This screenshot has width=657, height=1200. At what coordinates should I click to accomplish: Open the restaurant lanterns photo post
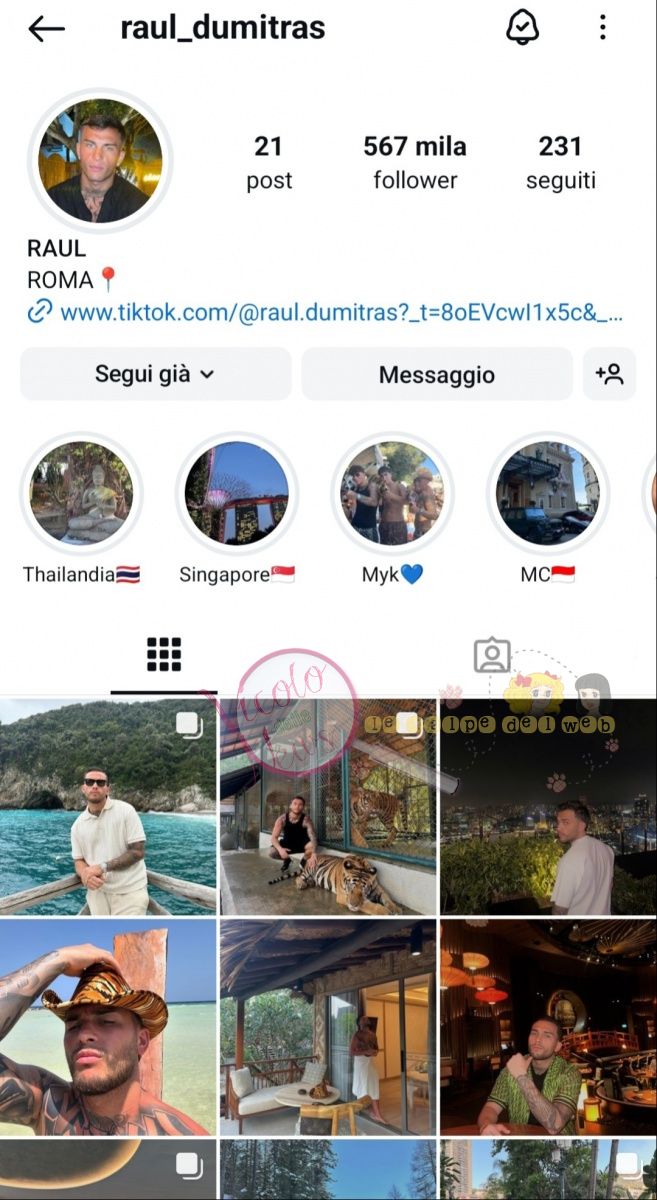click(548, 1027)
